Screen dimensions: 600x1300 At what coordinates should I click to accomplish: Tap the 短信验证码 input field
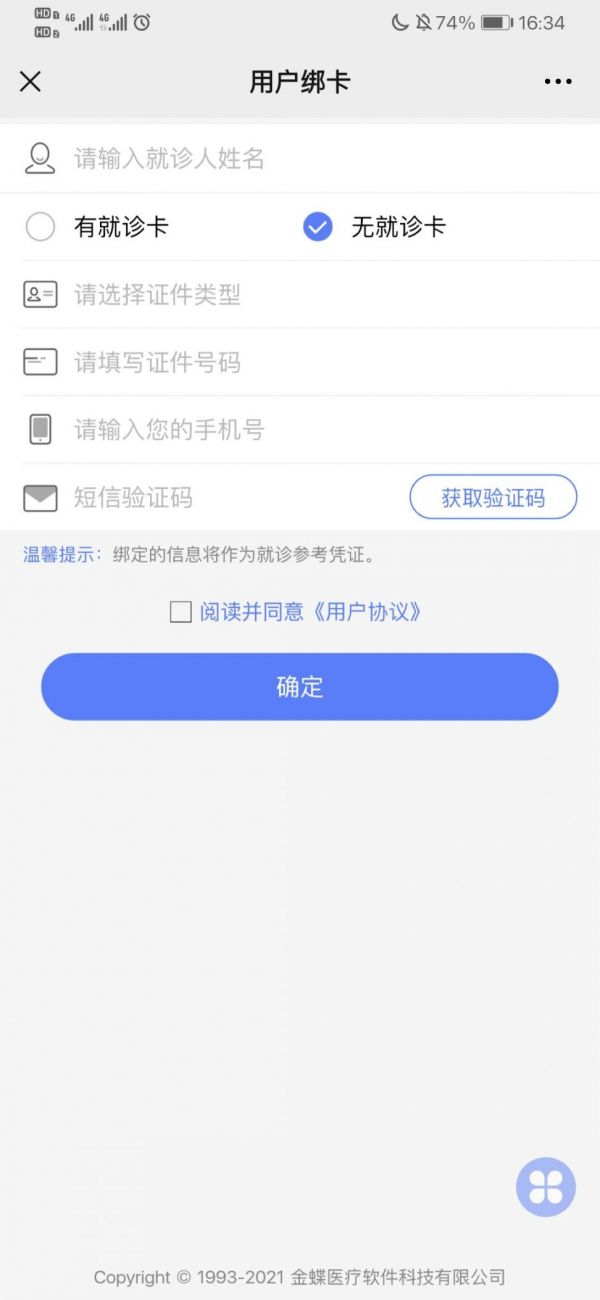click(x=235, y=497)
